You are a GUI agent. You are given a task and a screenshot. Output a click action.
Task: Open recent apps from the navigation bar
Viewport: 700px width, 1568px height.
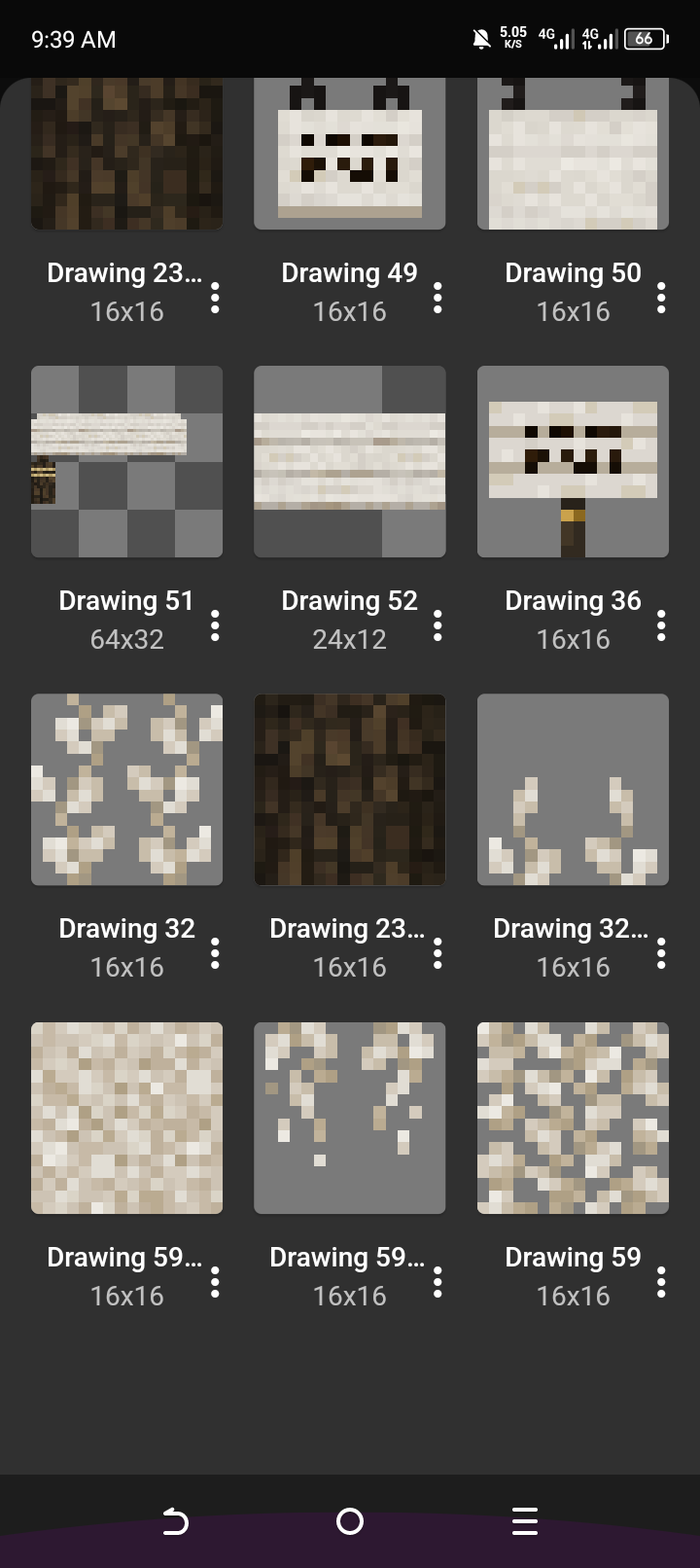point(524,1520)
